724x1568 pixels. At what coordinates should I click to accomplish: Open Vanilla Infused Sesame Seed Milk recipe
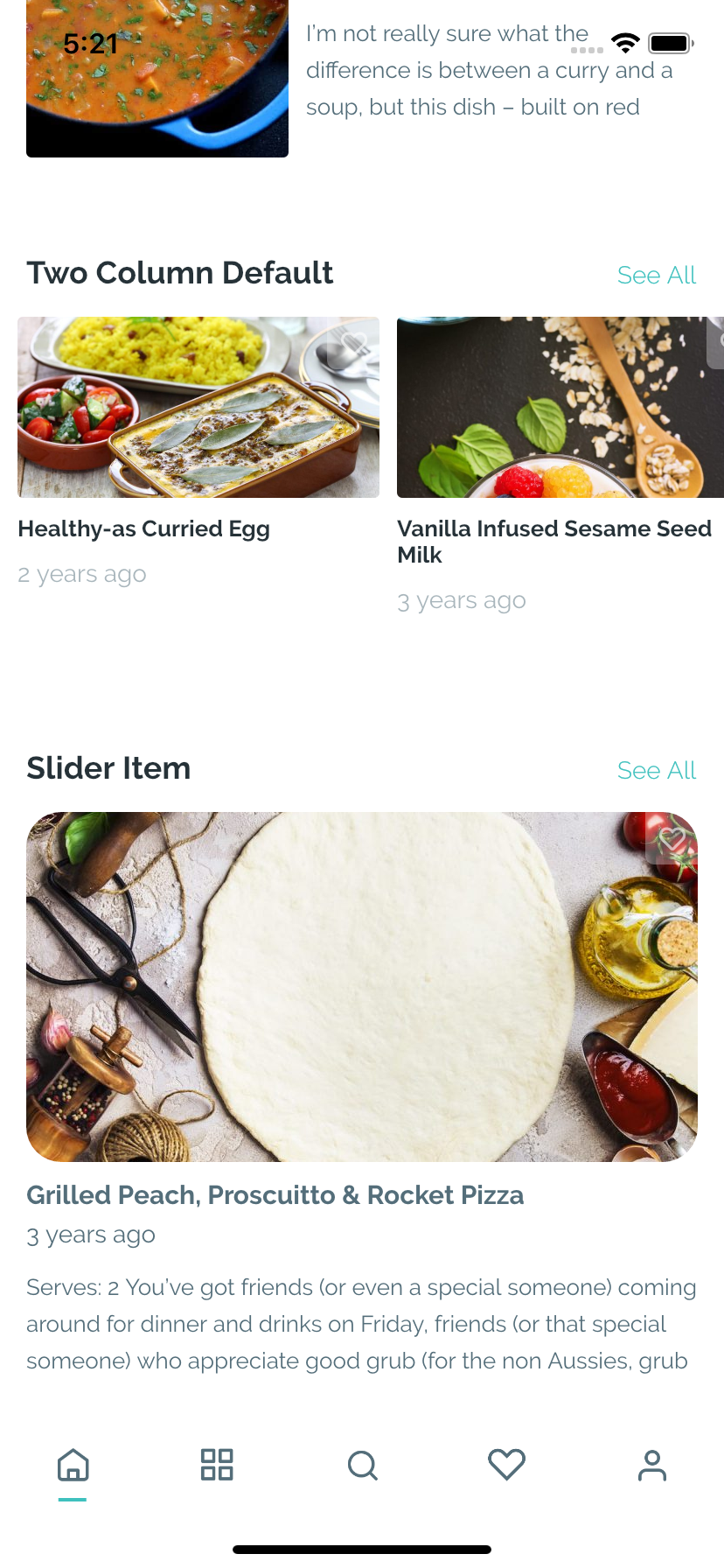[x=553, y=541]
